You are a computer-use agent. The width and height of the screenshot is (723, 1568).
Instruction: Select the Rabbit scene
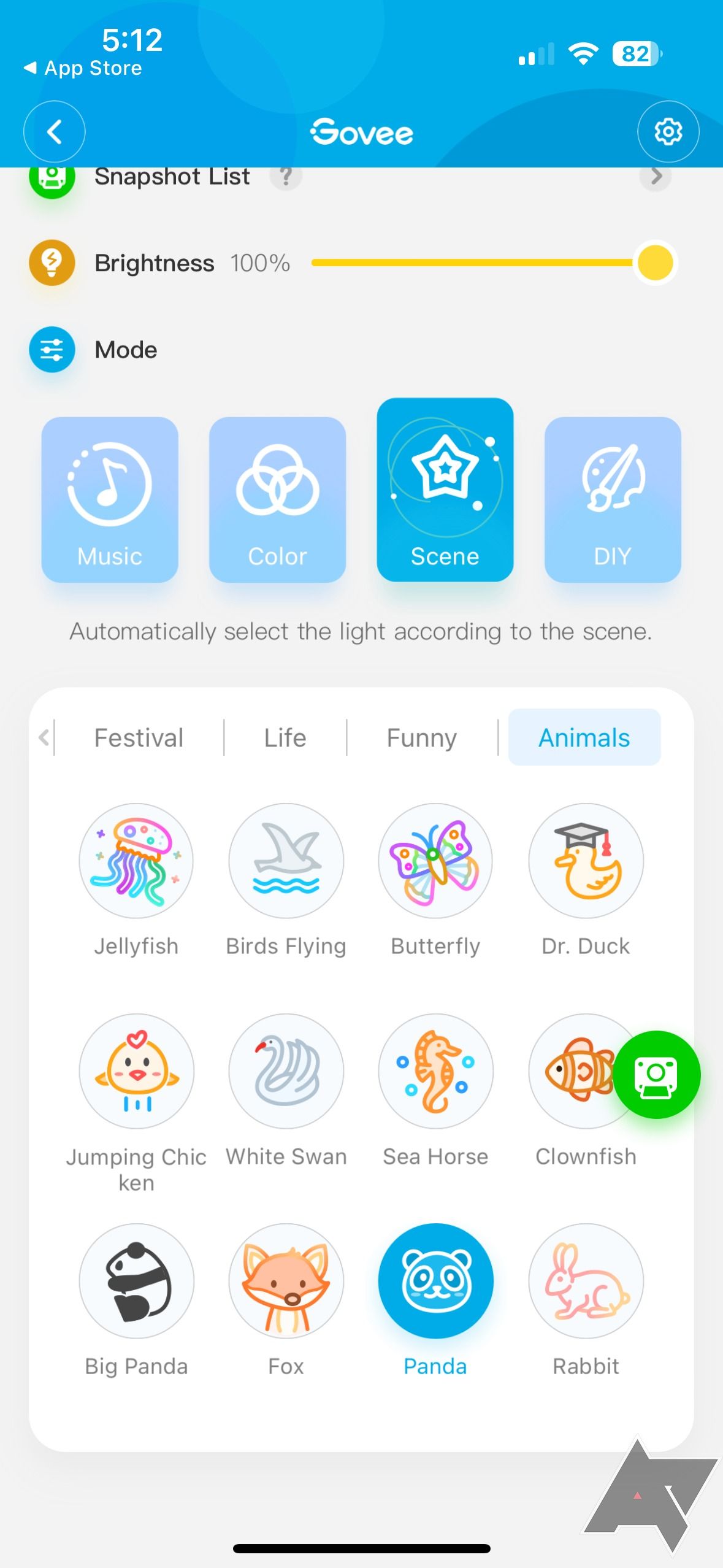[586, 1281]
